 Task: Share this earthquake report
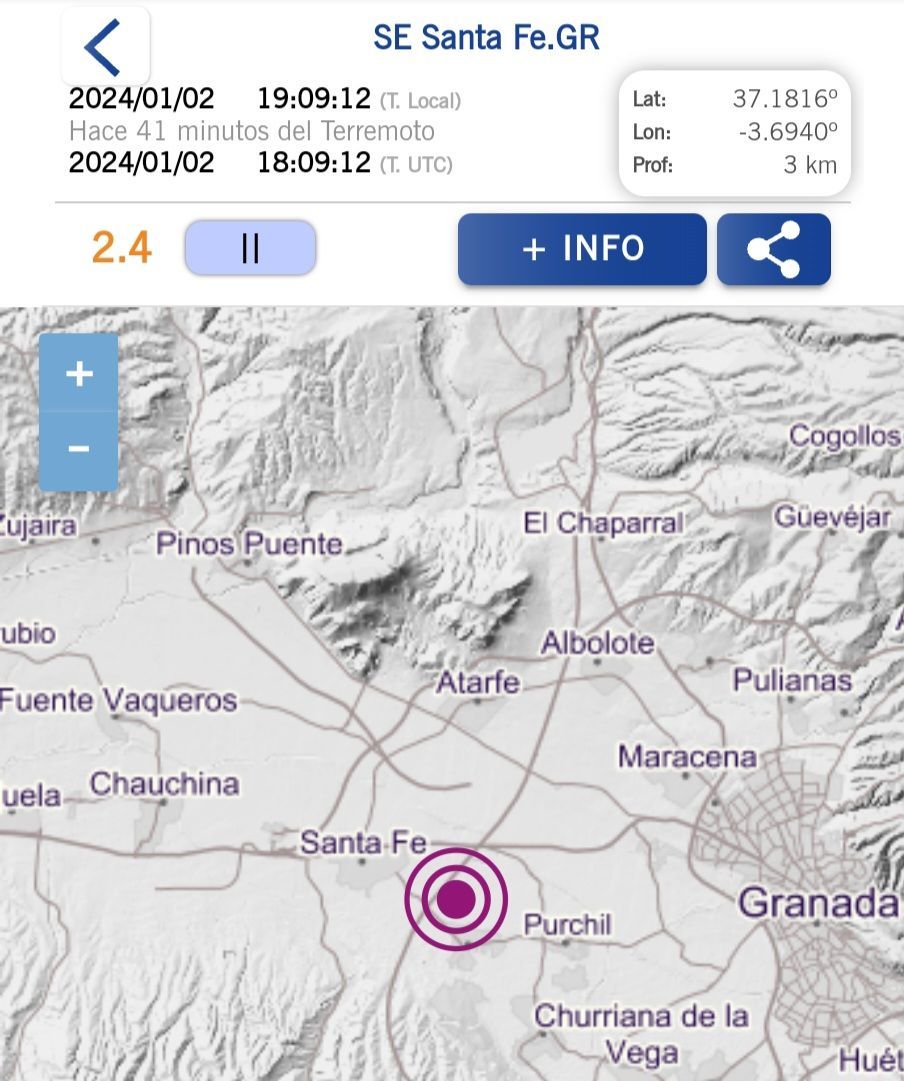pyautogui.click(x=773, y=249)
